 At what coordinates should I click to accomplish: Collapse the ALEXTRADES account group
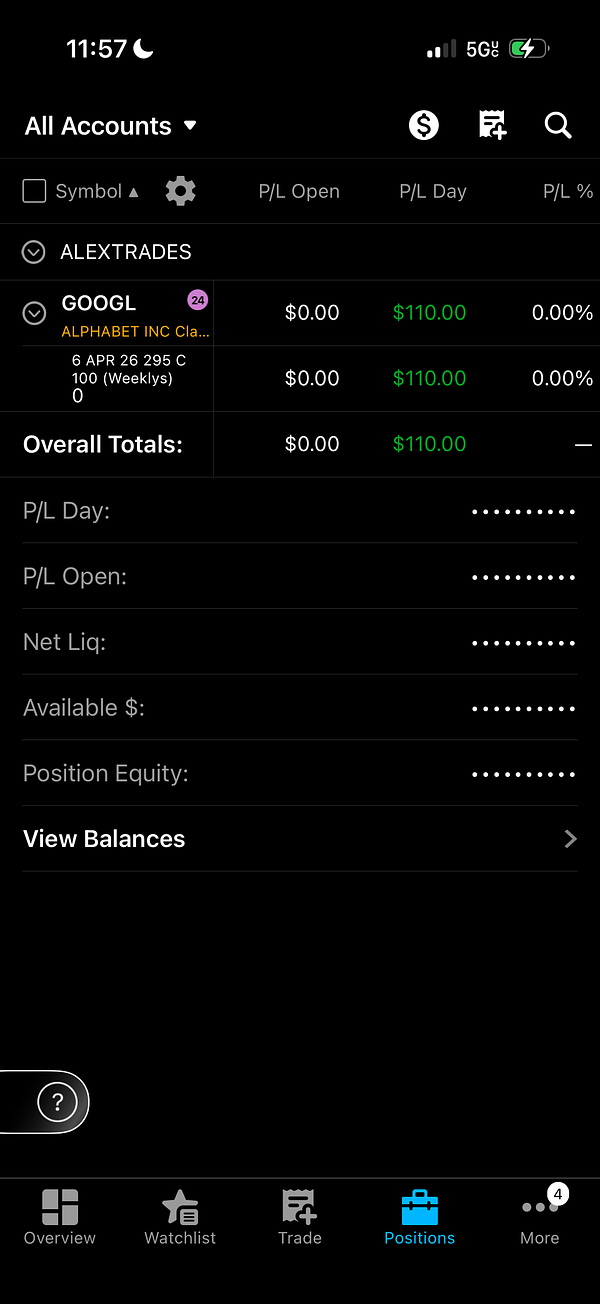34,252
